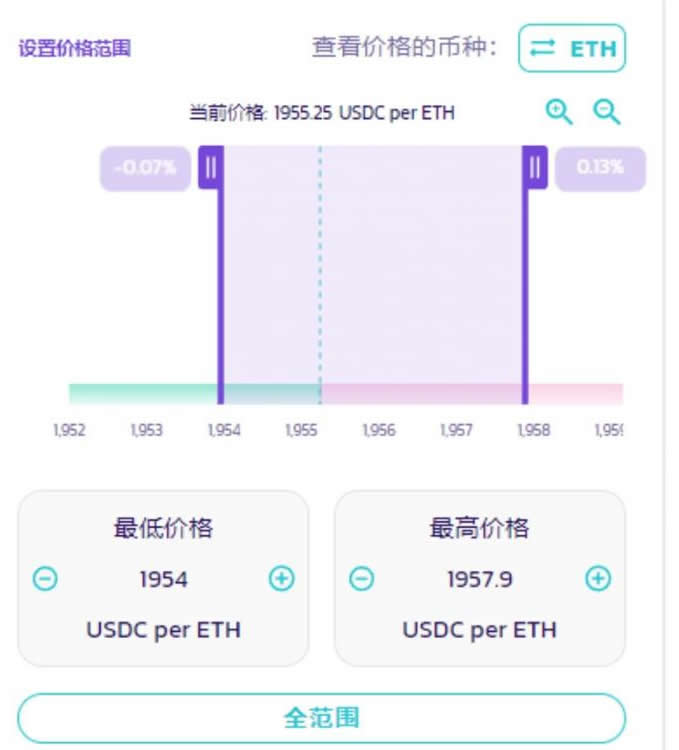Increase the 最低价格 value

click(x=282, y=579)
